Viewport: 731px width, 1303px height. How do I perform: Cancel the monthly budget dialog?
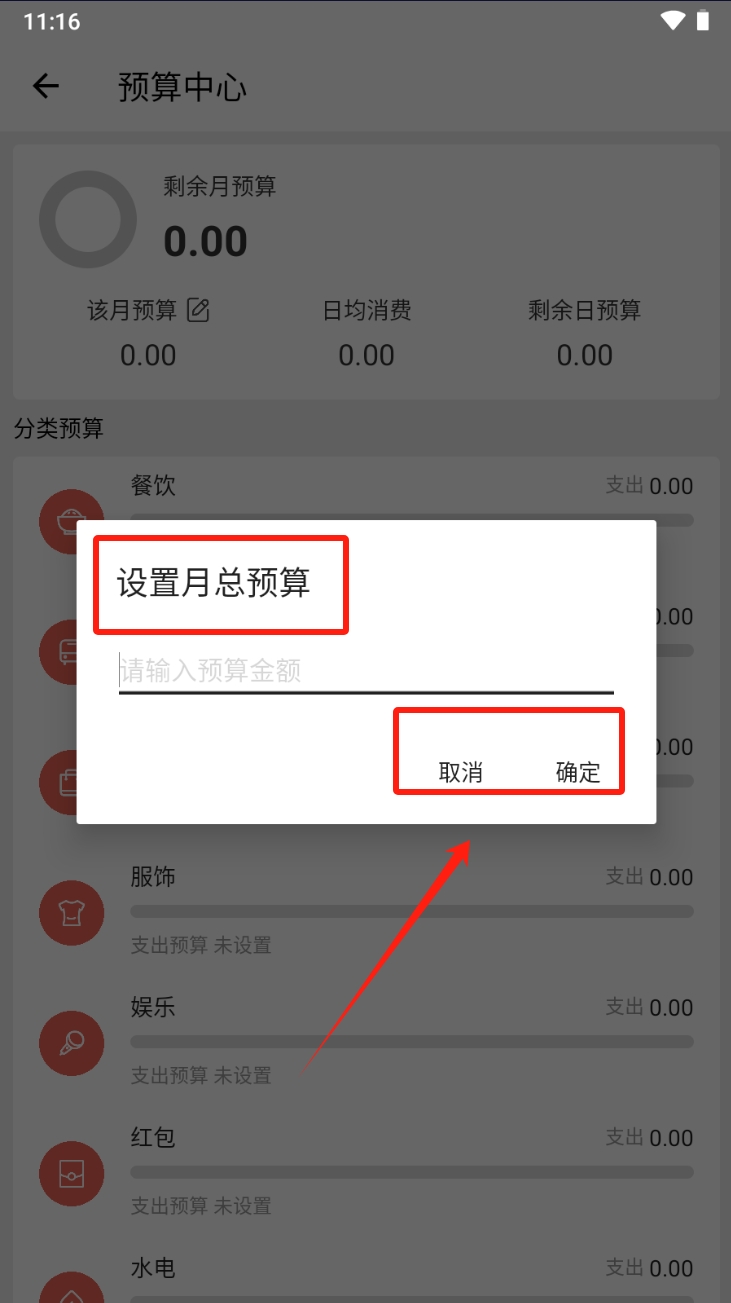click(461, 772)
